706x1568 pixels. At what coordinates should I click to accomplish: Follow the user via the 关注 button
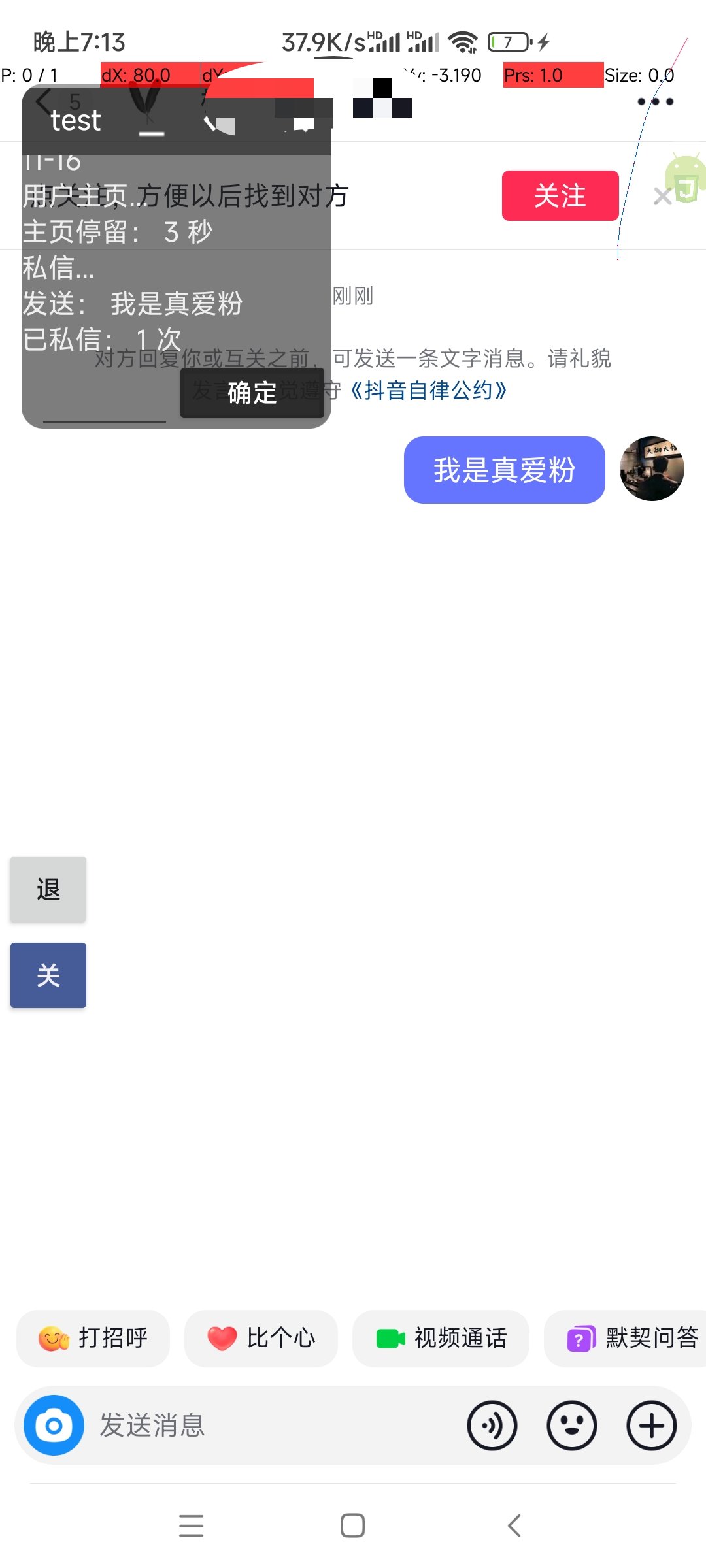coord(560,196)
